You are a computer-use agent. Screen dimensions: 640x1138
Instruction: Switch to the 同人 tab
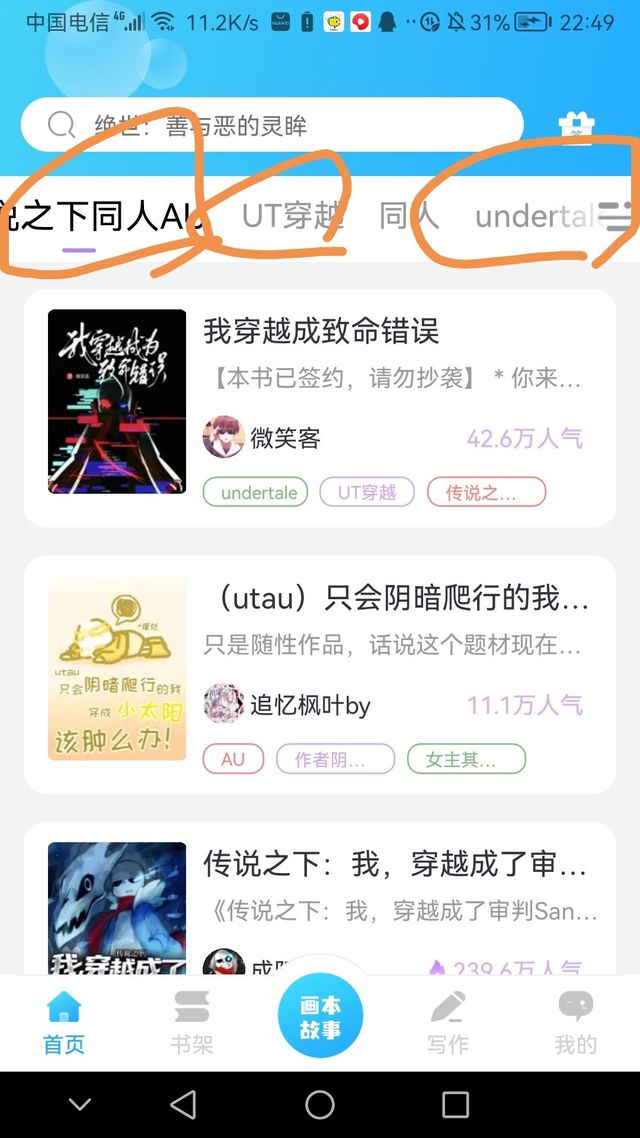click(x=408, y=215)
